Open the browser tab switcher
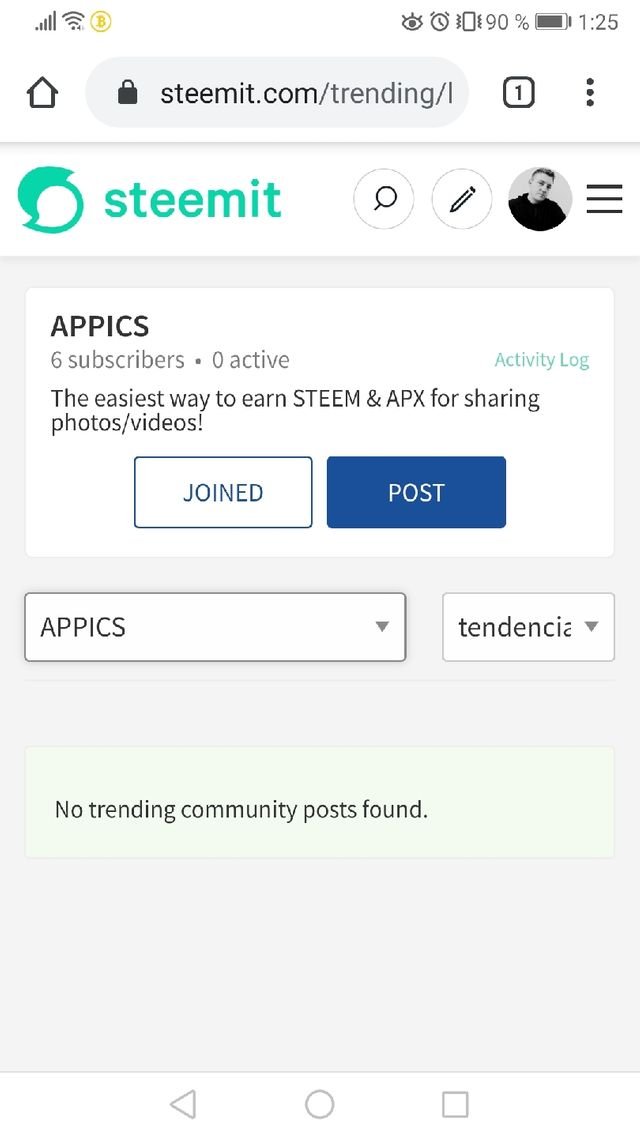The width and height of the screenshot is (640, 1138). 518,93
